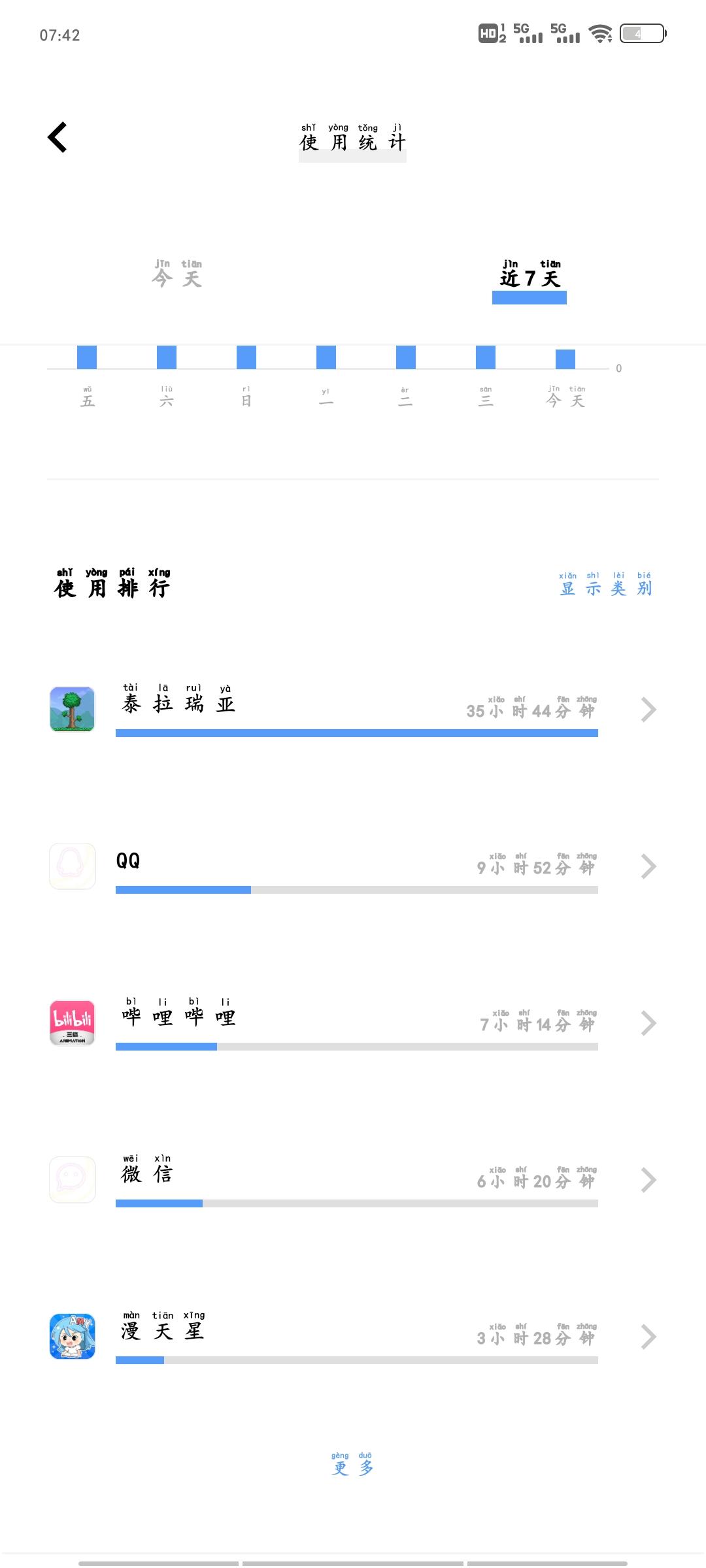Switch to the 近7天 usage tab
706x1568 pixels.
[531, 278]
